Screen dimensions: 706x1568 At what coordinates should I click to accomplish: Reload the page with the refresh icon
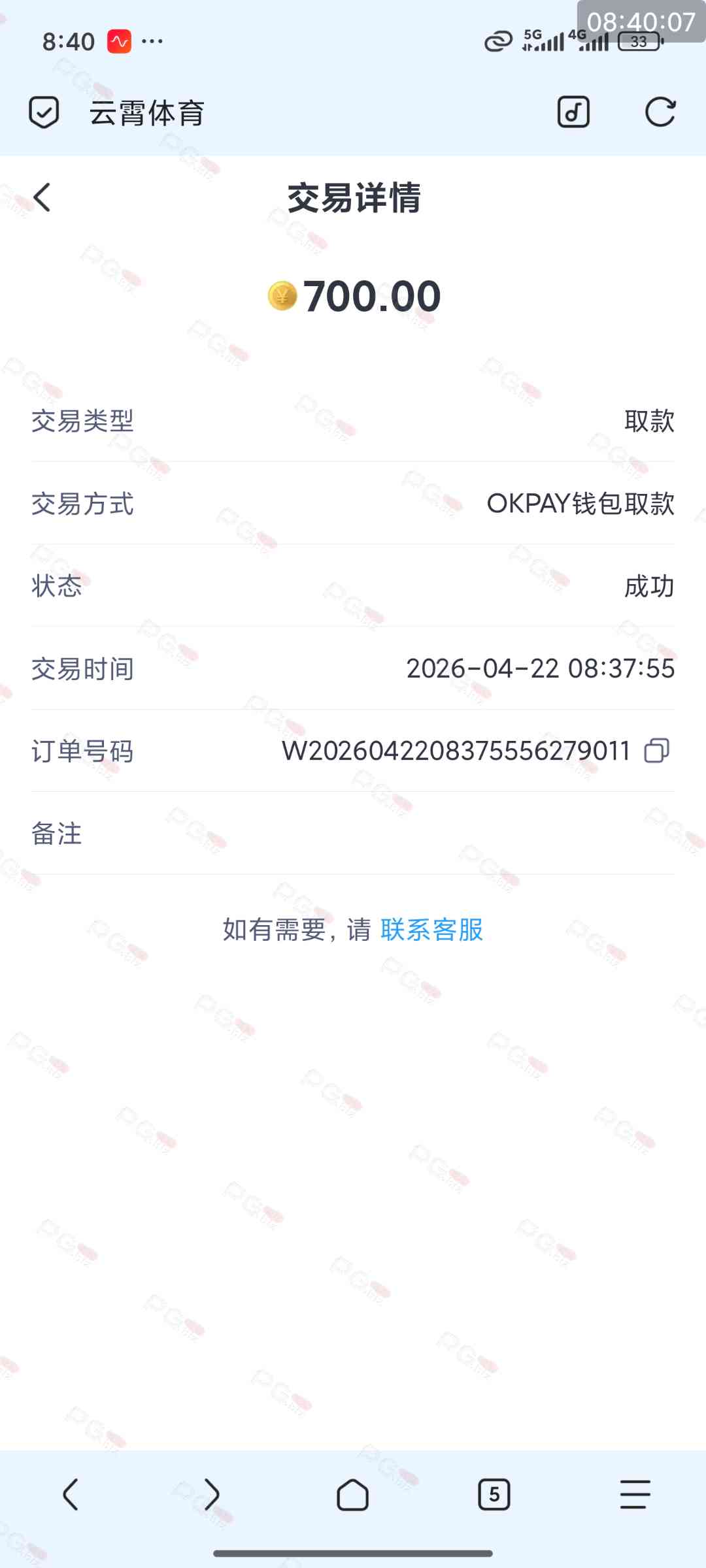coord(660,112)
